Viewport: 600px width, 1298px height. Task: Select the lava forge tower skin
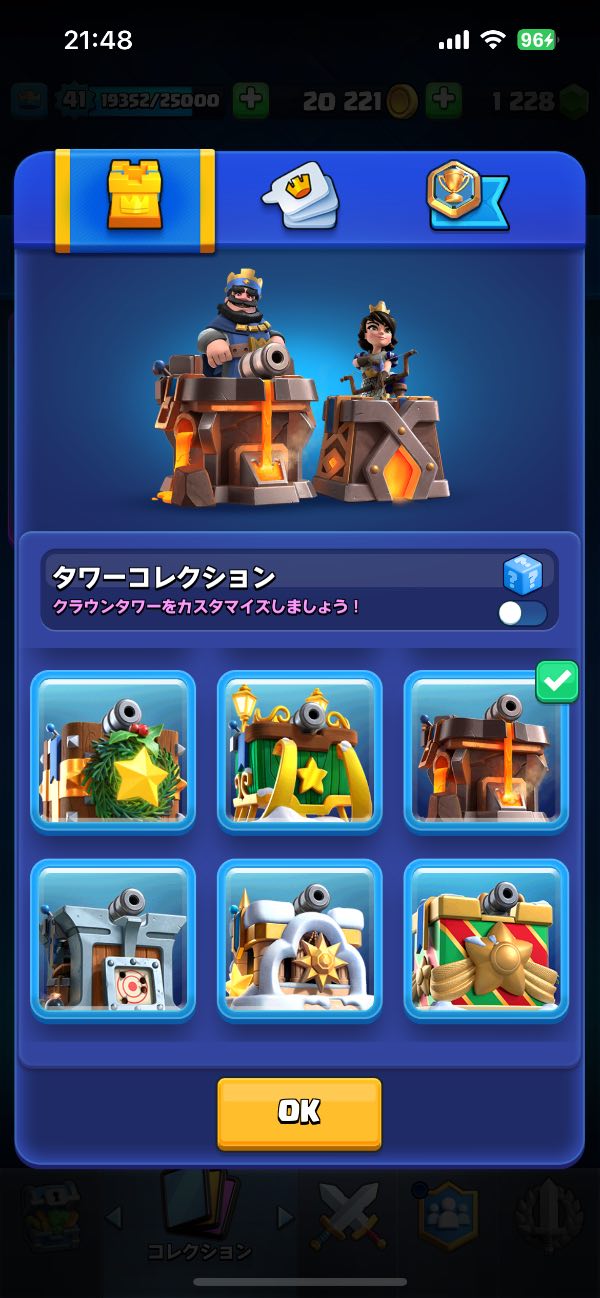tap(485, 752)
